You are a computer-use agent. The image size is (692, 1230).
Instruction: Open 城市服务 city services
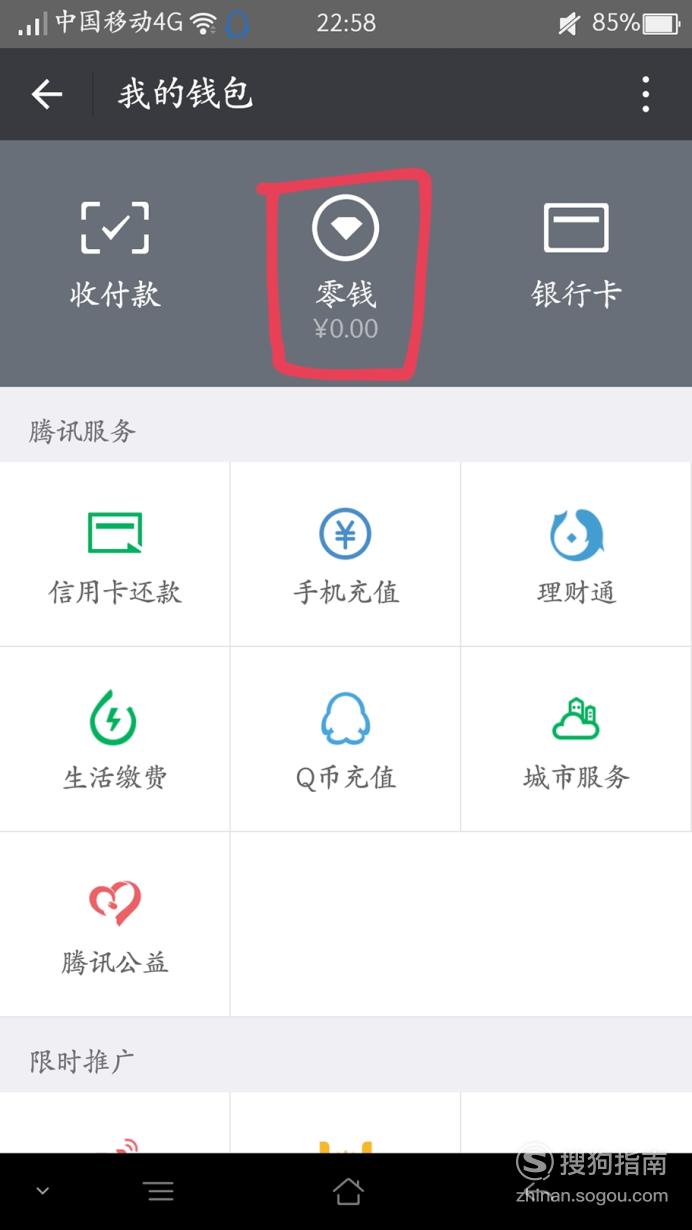(576, 739)
